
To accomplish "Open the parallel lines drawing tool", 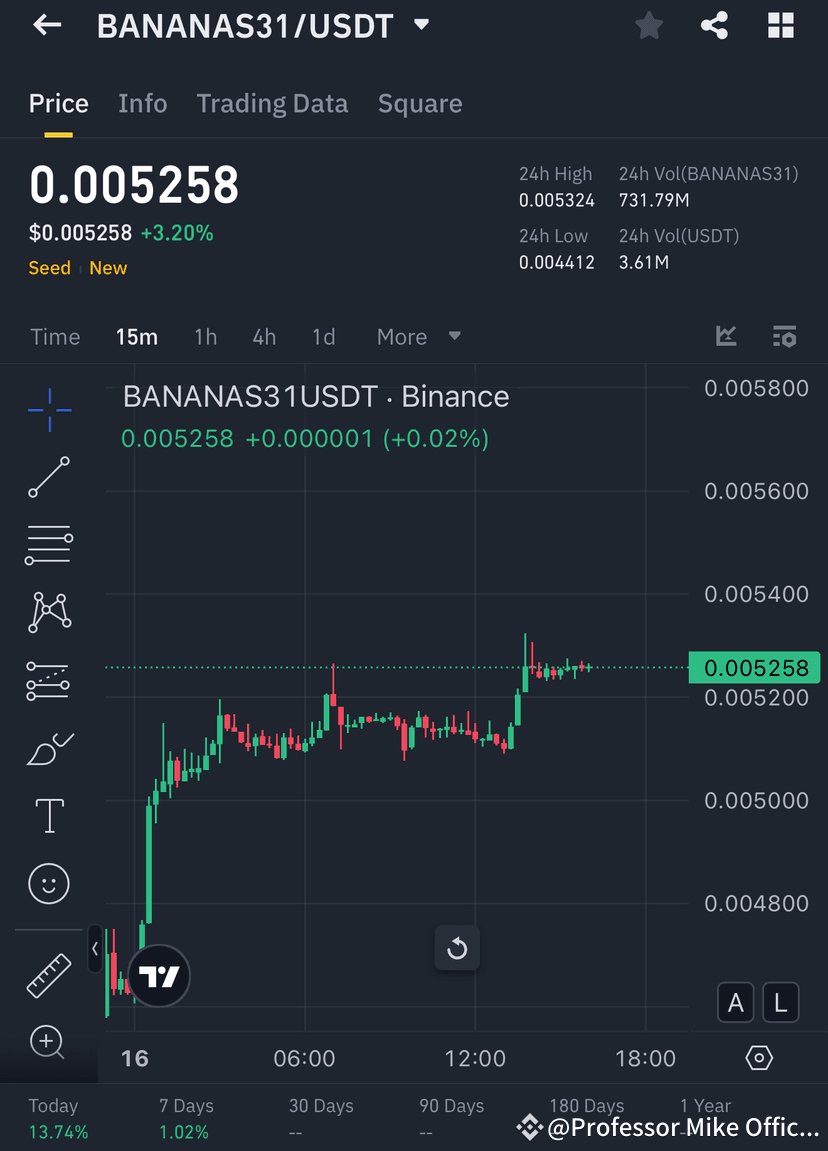I will coord(48,545).
